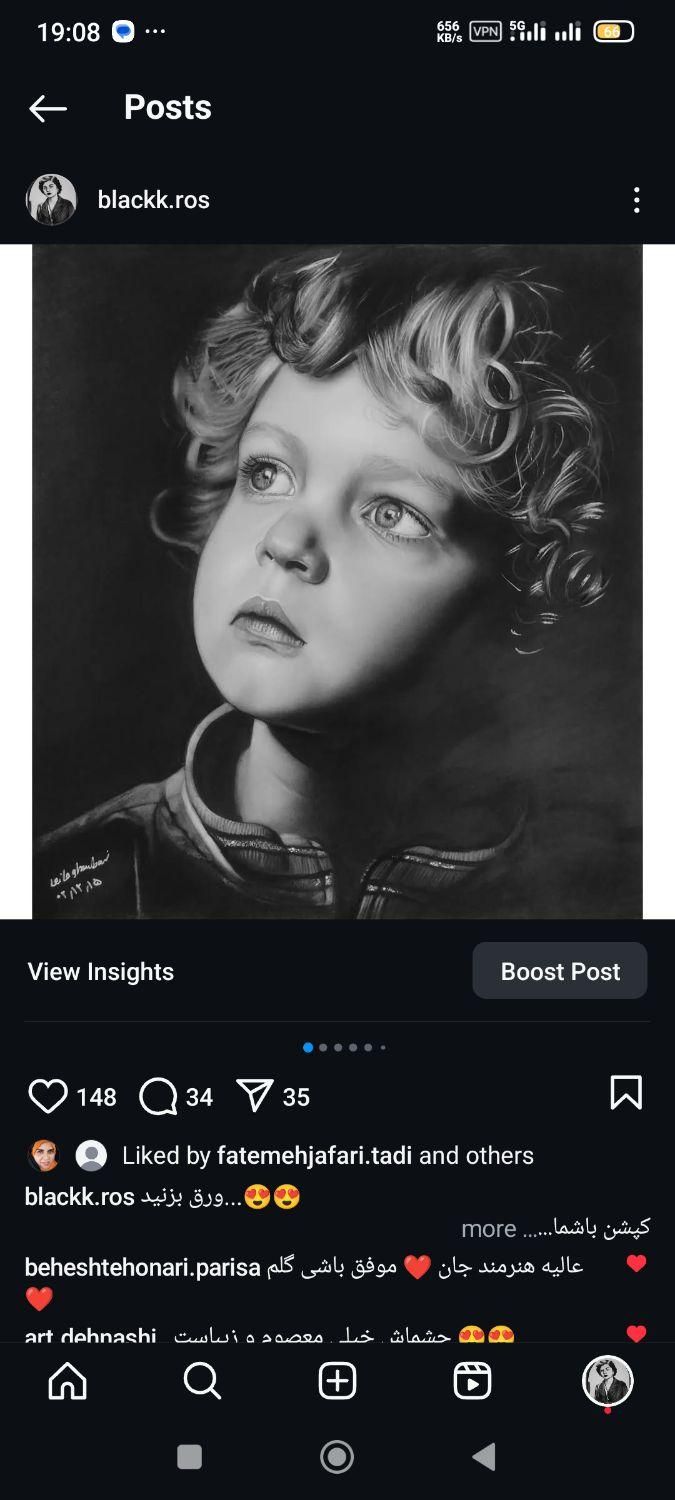Open the drawing image in the post
This screenshot has width=675, height=1500.
pos(337,580)
